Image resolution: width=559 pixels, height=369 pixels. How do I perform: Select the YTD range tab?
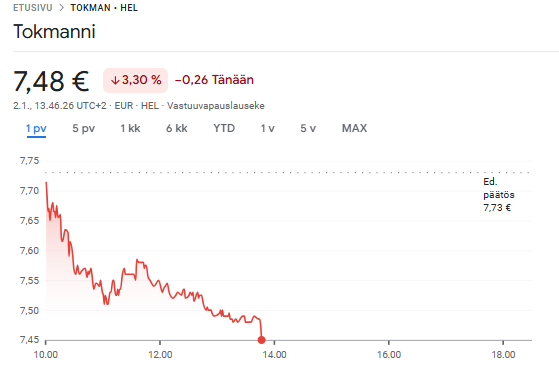pos(224,128)
